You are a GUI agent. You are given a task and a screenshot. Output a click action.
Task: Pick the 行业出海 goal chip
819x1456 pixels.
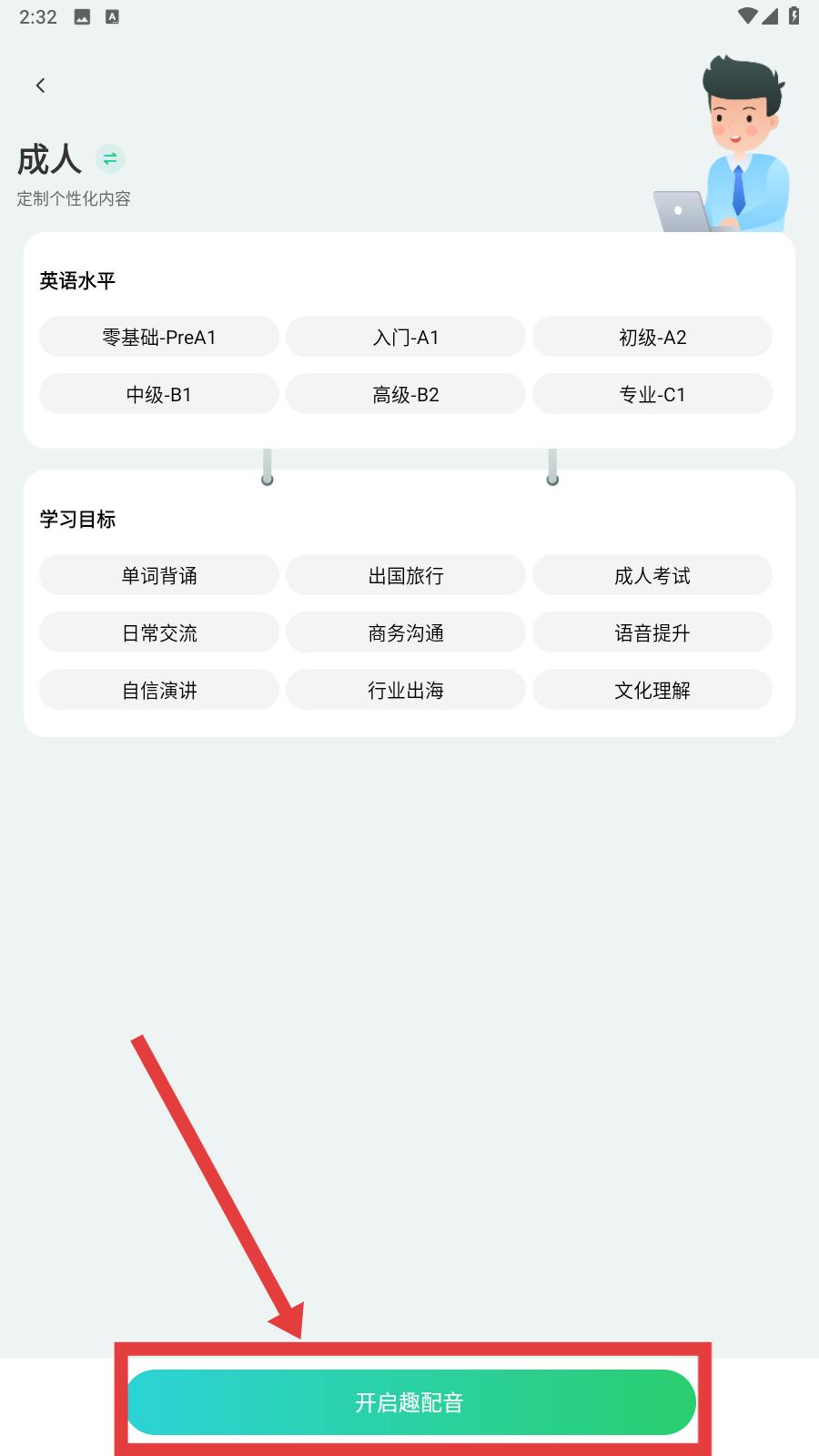coord(406,690)
